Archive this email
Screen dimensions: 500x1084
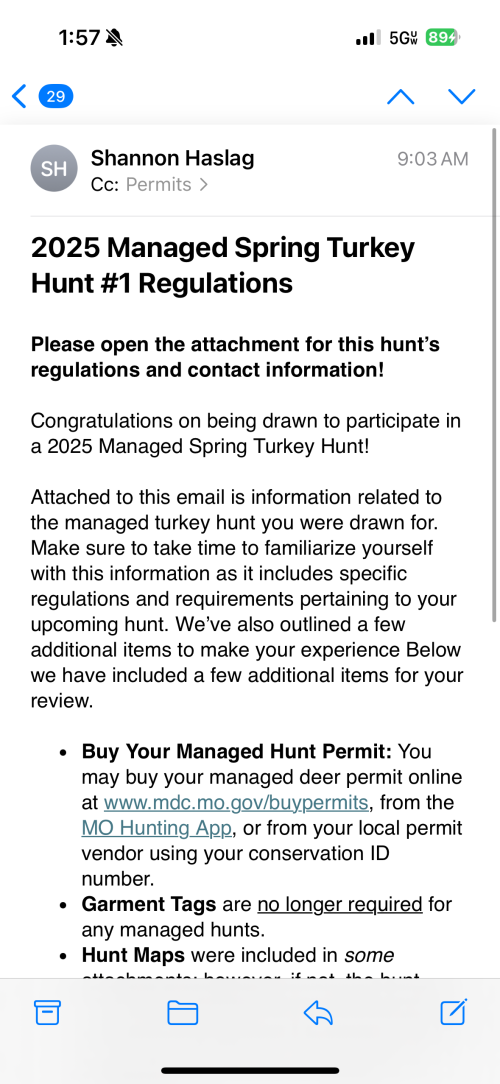tap(46, 1013)
